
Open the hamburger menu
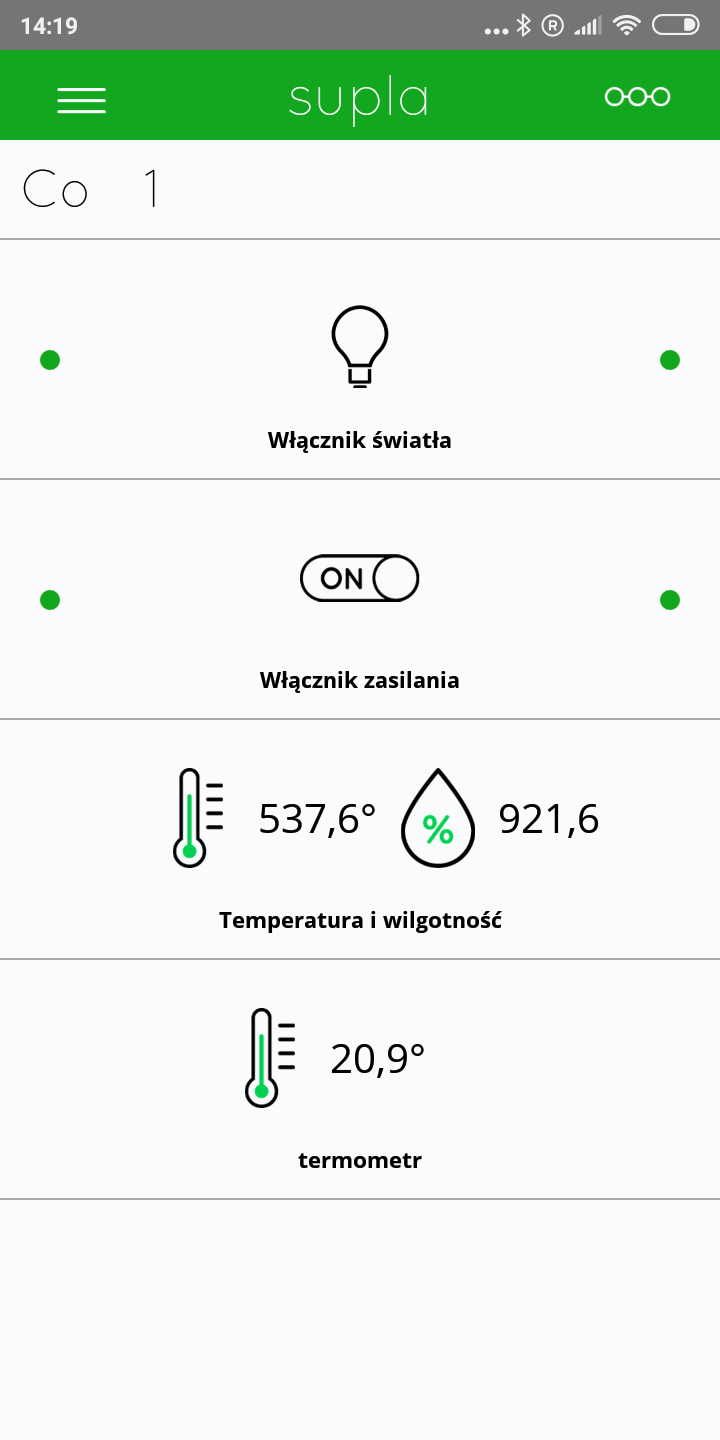pos(81,100)
